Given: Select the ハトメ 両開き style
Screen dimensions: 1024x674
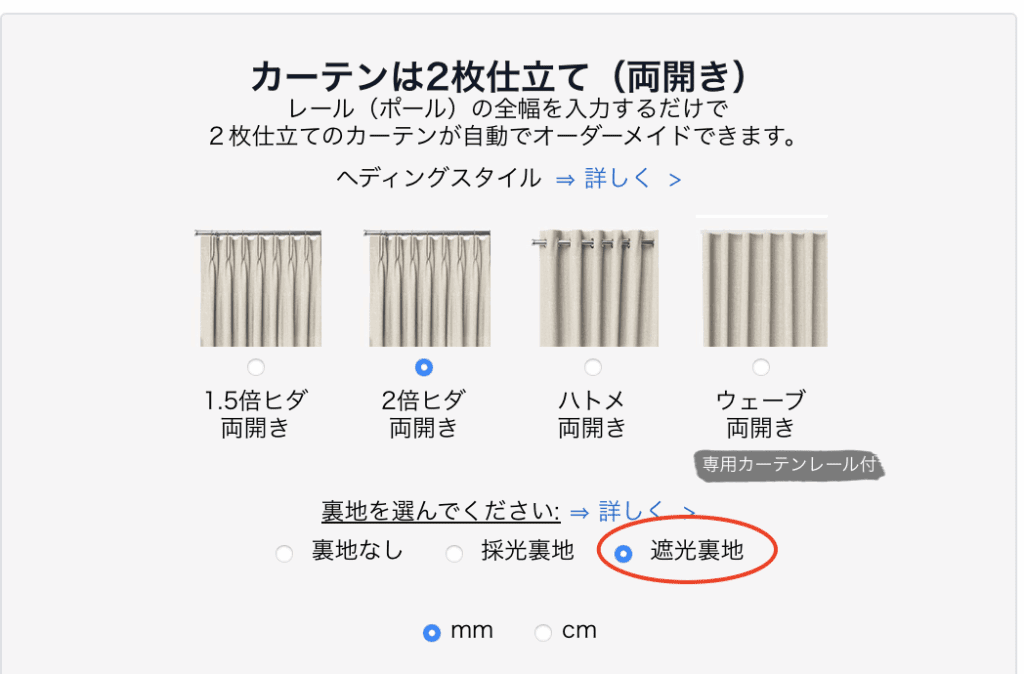Looking at the screenshot, I should (593, 367).
